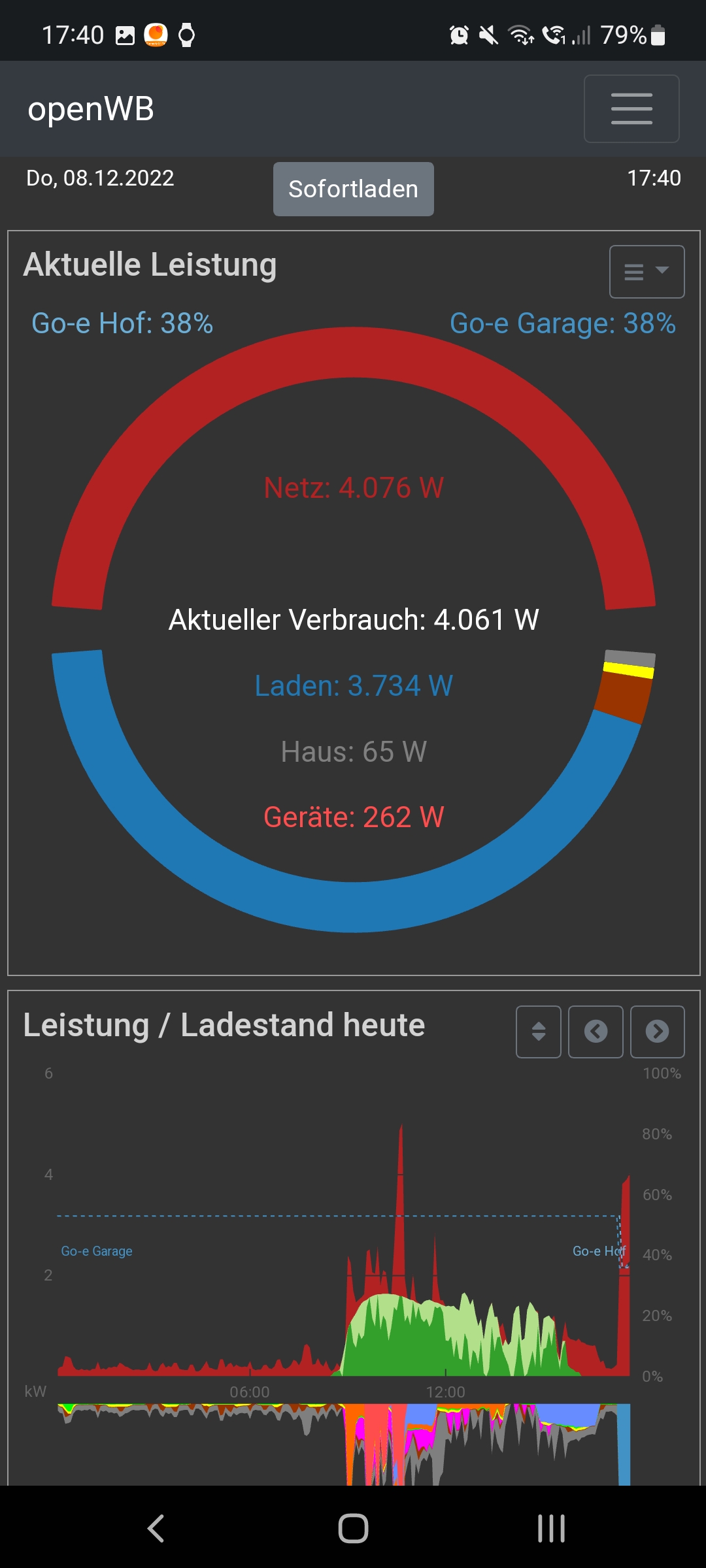Go to previous chart time range

pos(595,1032)
